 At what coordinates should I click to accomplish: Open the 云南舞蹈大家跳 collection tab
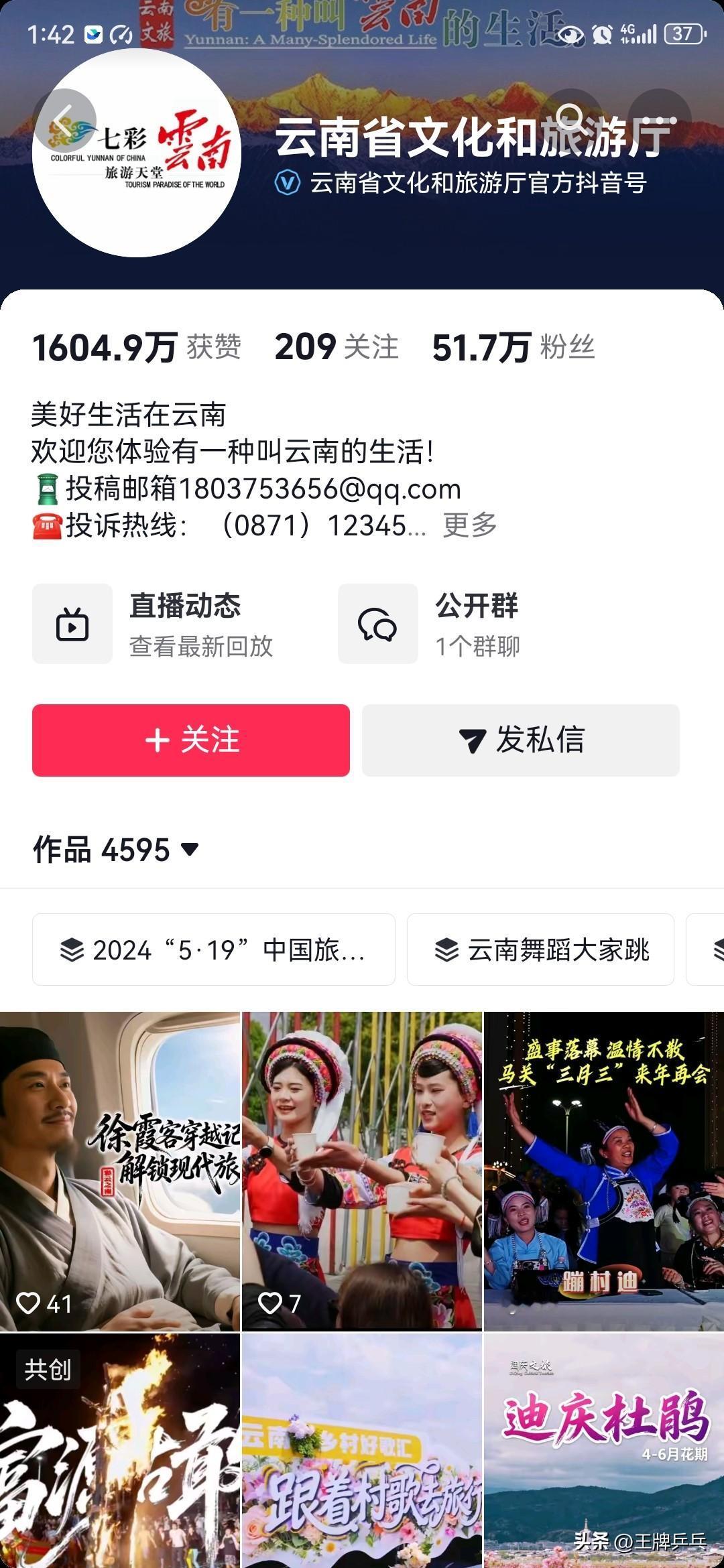pos(541,950)
